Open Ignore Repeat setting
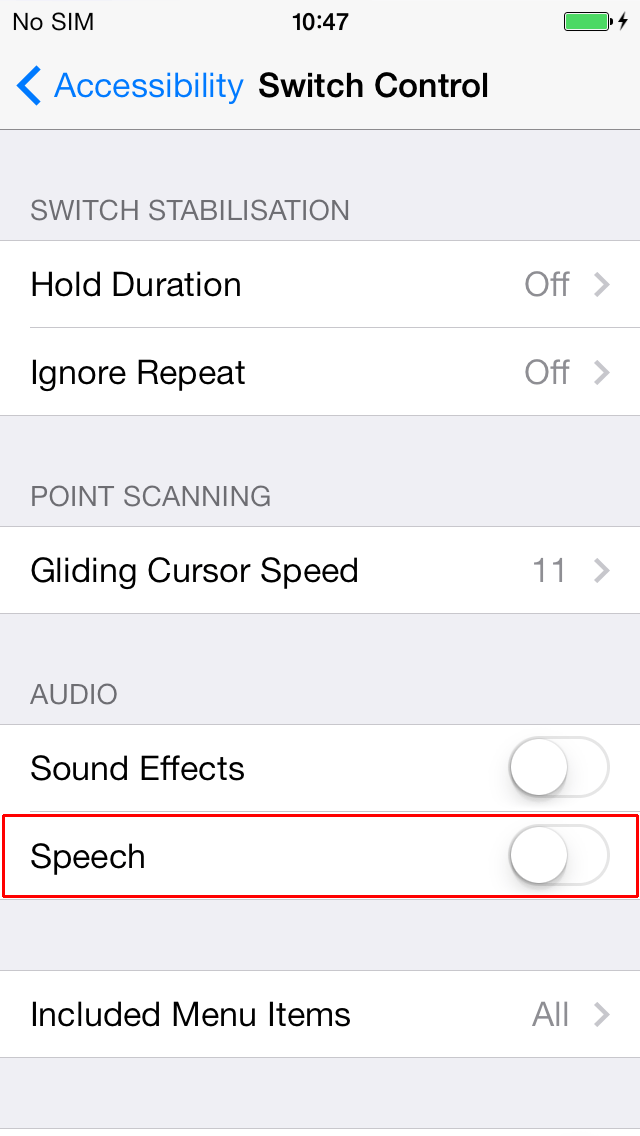 click(x=320, y=372)
